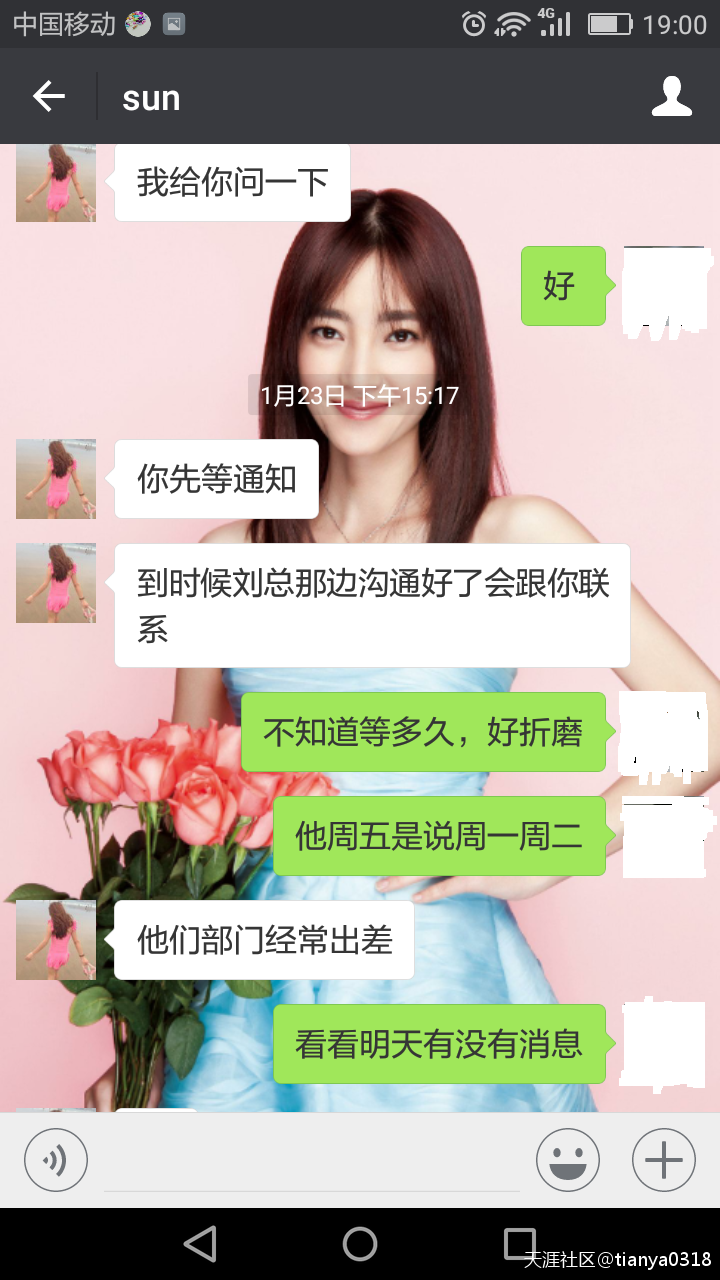This screenshot has width=720, height=1280.
Task: Select the green message bubble '好'
Action: 563,287
